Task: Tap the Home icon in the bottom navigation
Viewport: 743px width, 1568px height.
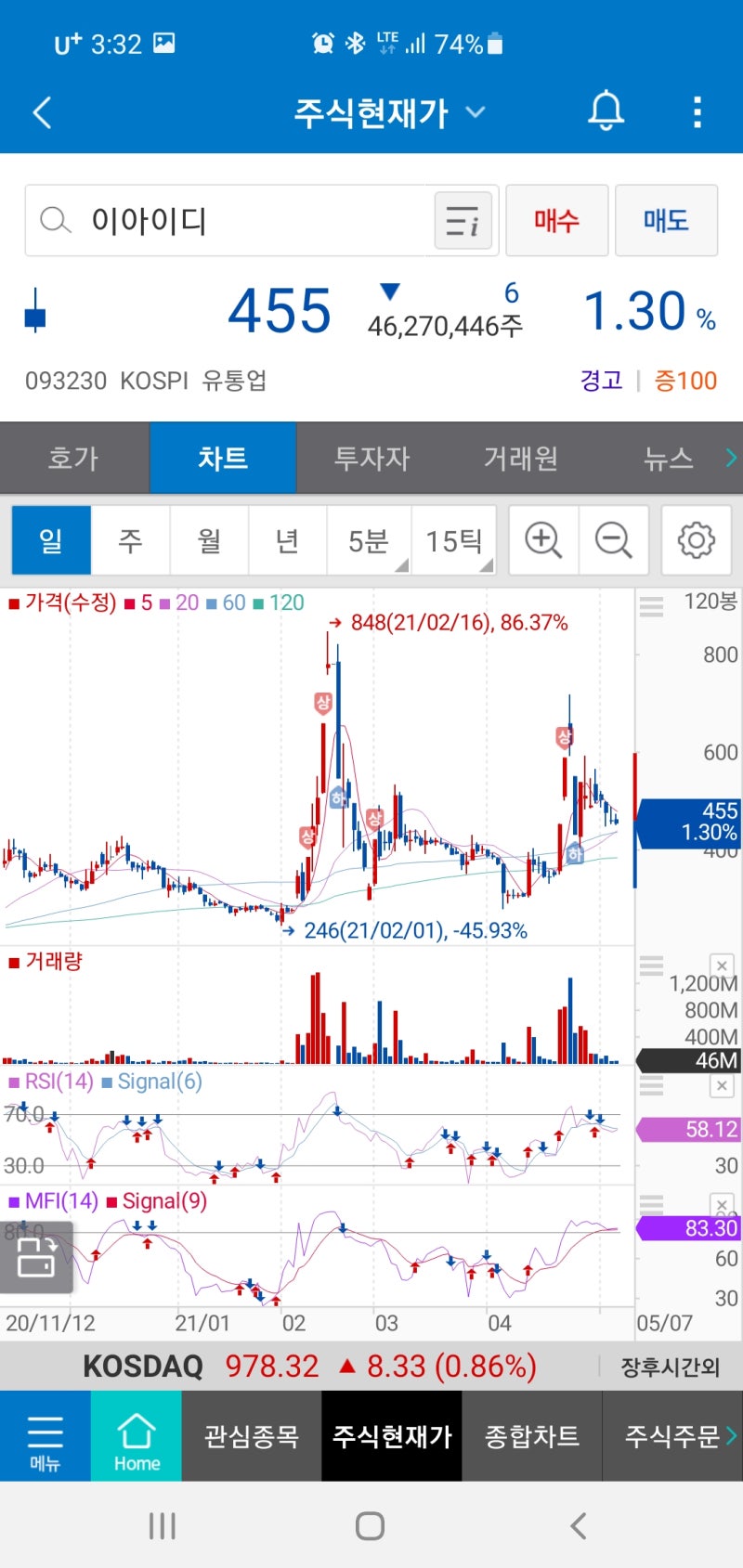Action: coord(136,1435)
